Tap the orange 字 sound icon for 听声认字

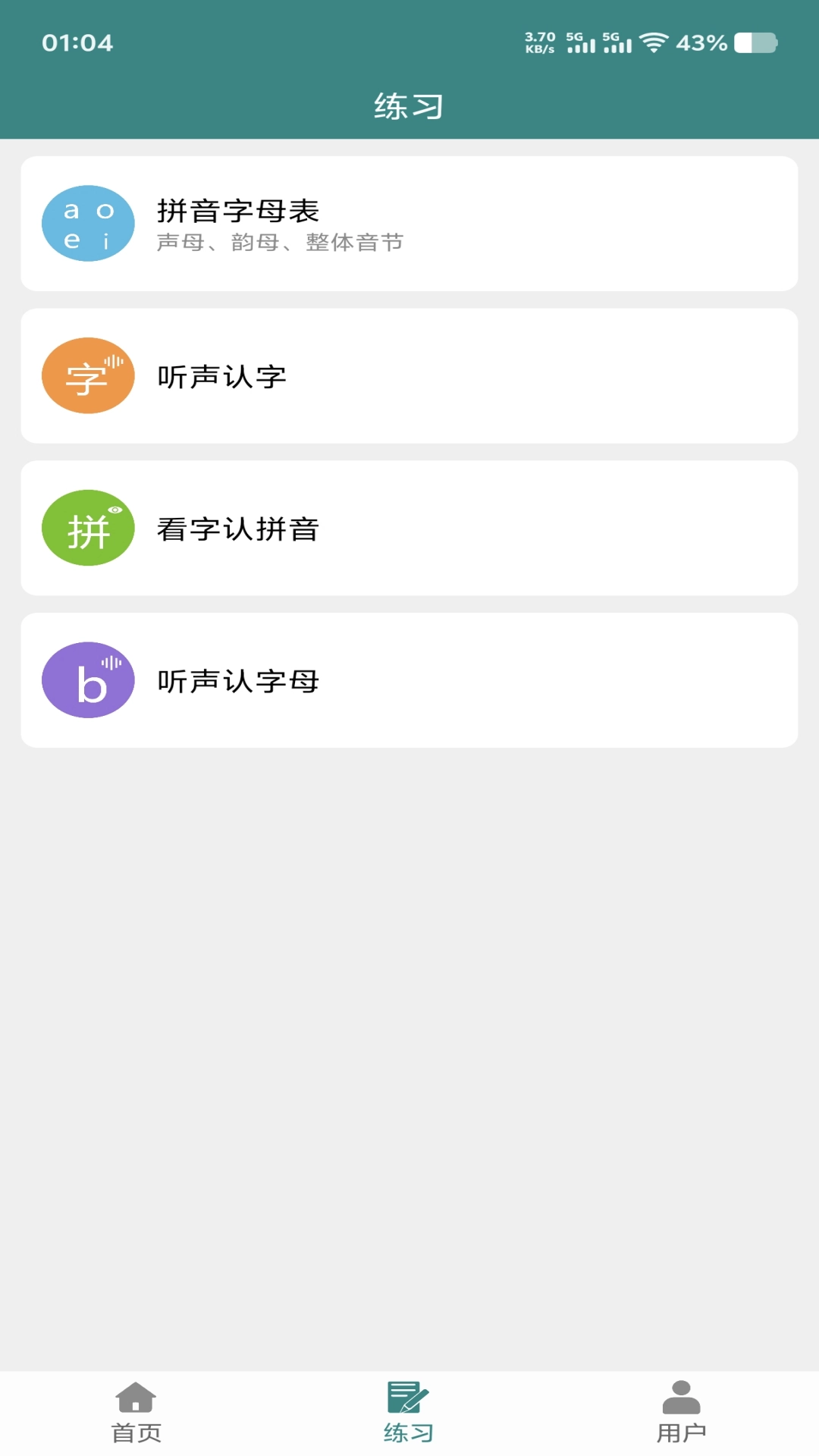(x=89, y=375)
